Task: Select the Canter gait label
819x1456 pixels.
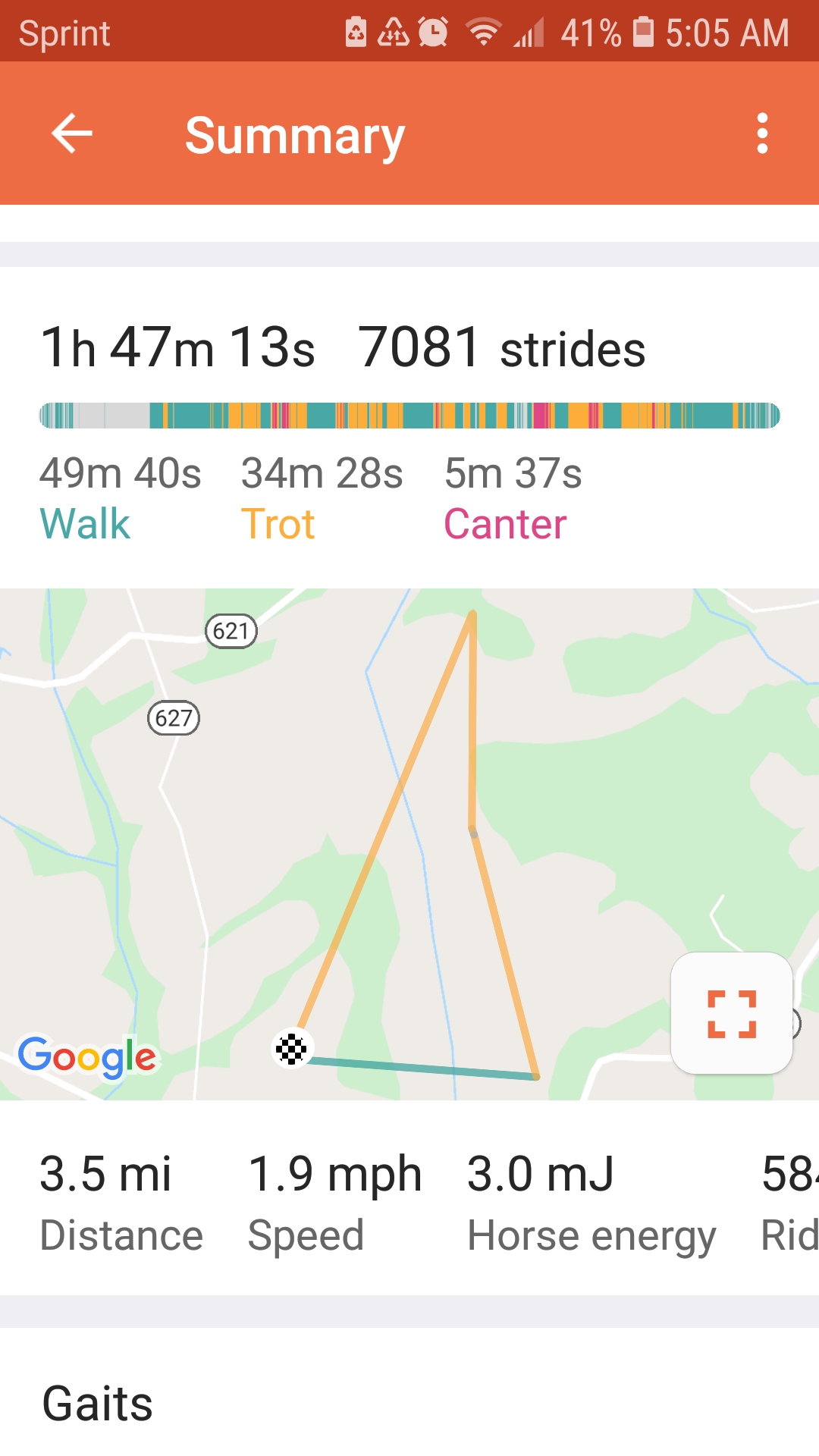Action: click(x=505, y=523)
